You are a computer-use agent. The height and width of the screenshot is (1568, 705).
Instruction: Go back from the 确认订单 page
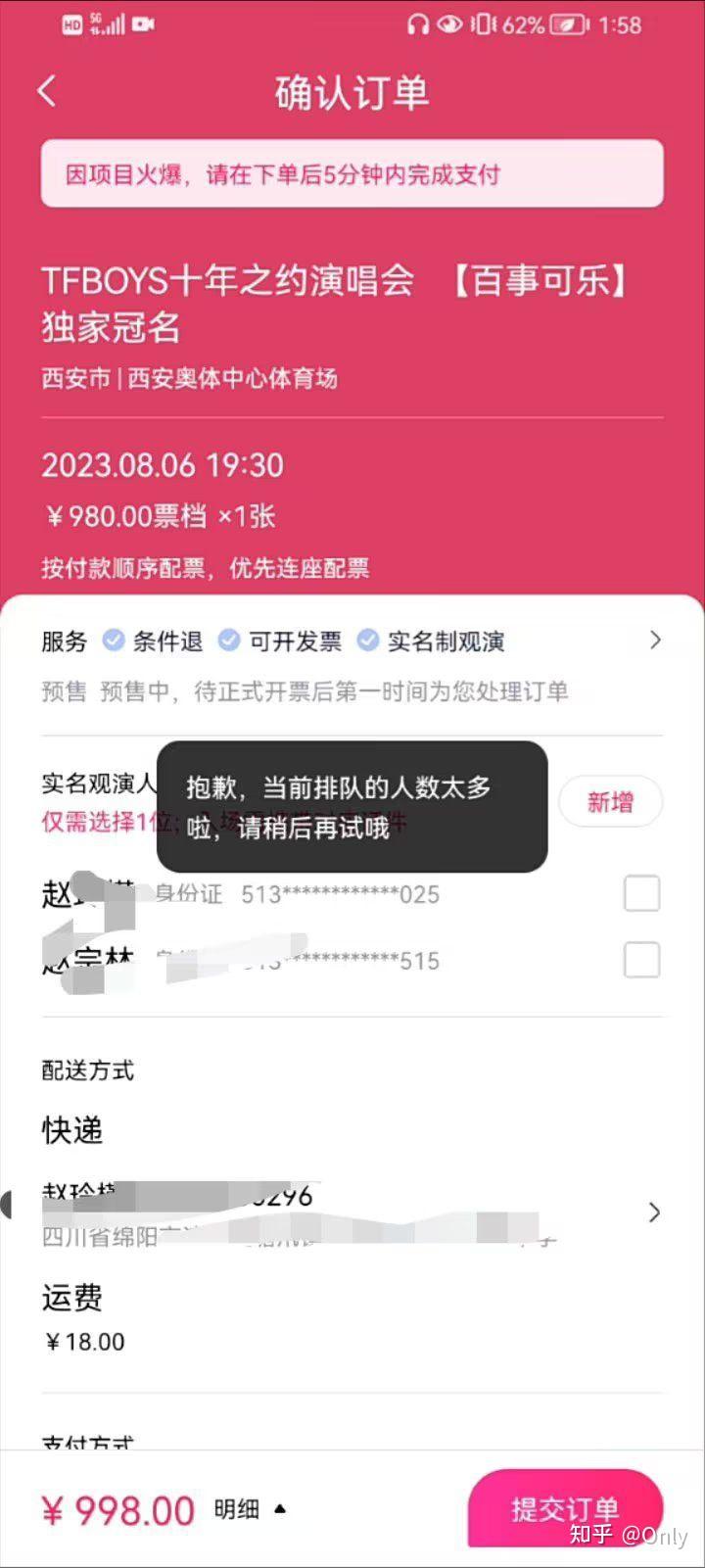(x=47, y=92)
